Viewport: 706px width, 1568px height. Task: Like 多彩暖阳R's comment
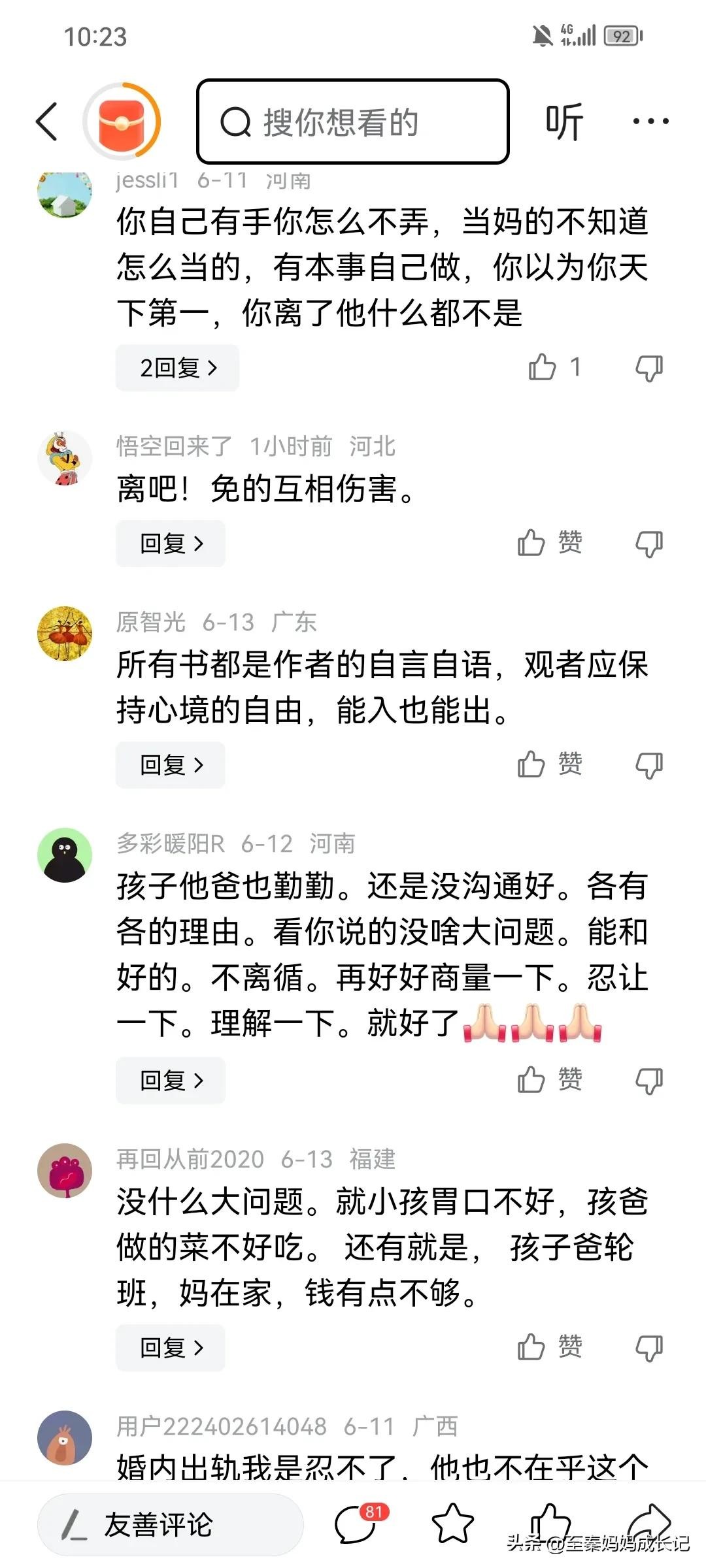tap(531, 1080)
